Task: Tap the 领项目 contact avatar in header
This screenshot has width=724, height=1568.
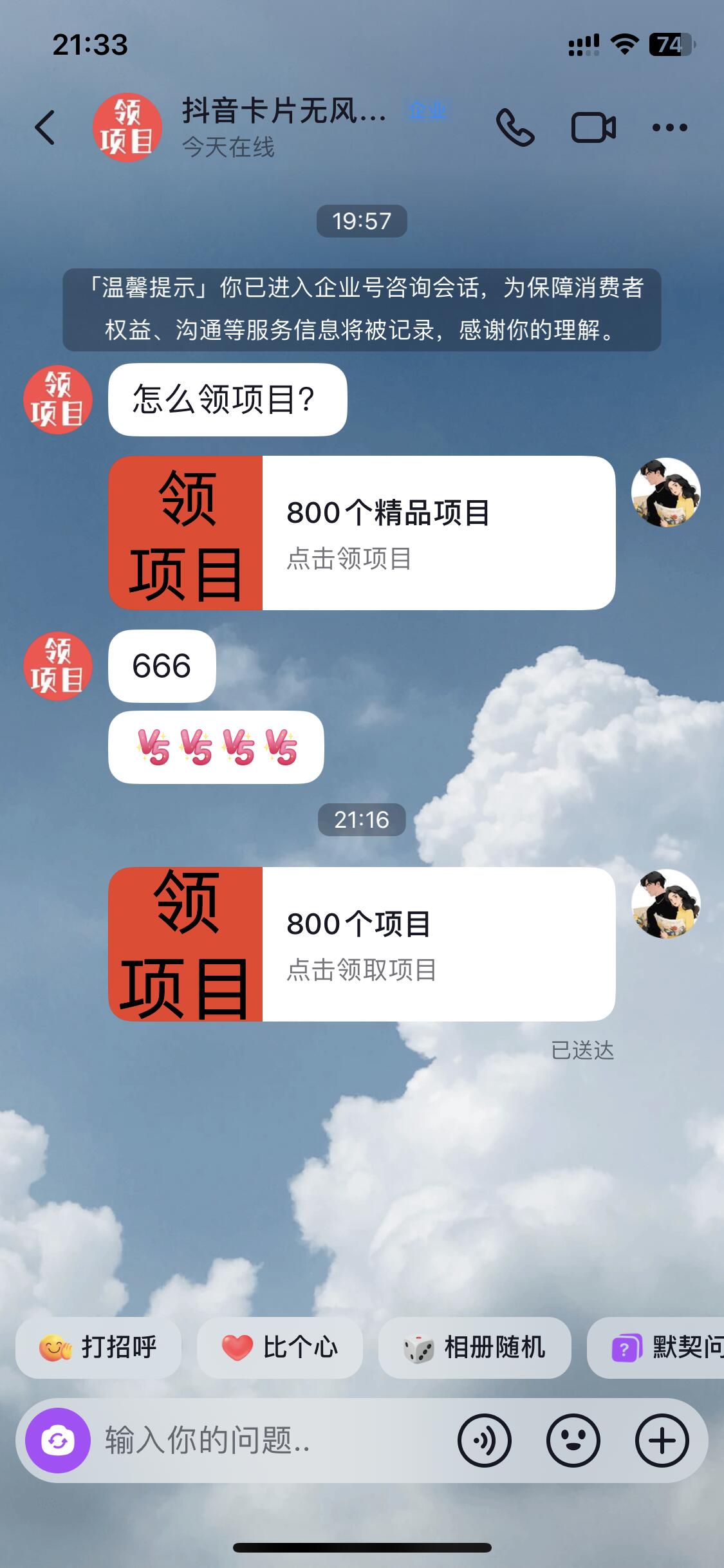Action: (x=127, y=127)
